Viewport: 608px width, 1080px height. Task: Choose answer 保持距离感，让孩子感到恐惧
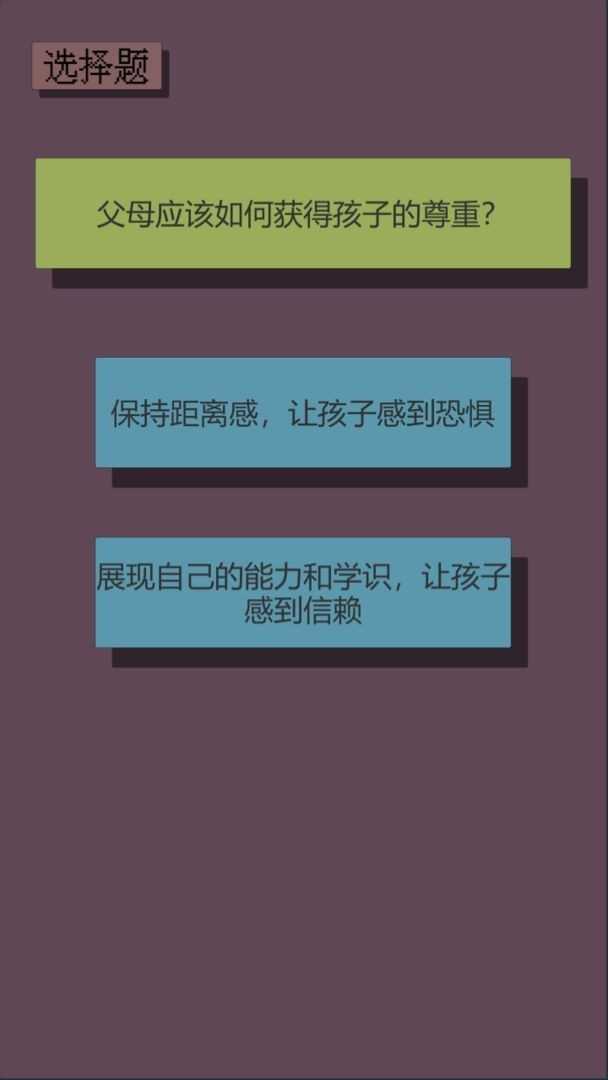[x=303, y=412]
